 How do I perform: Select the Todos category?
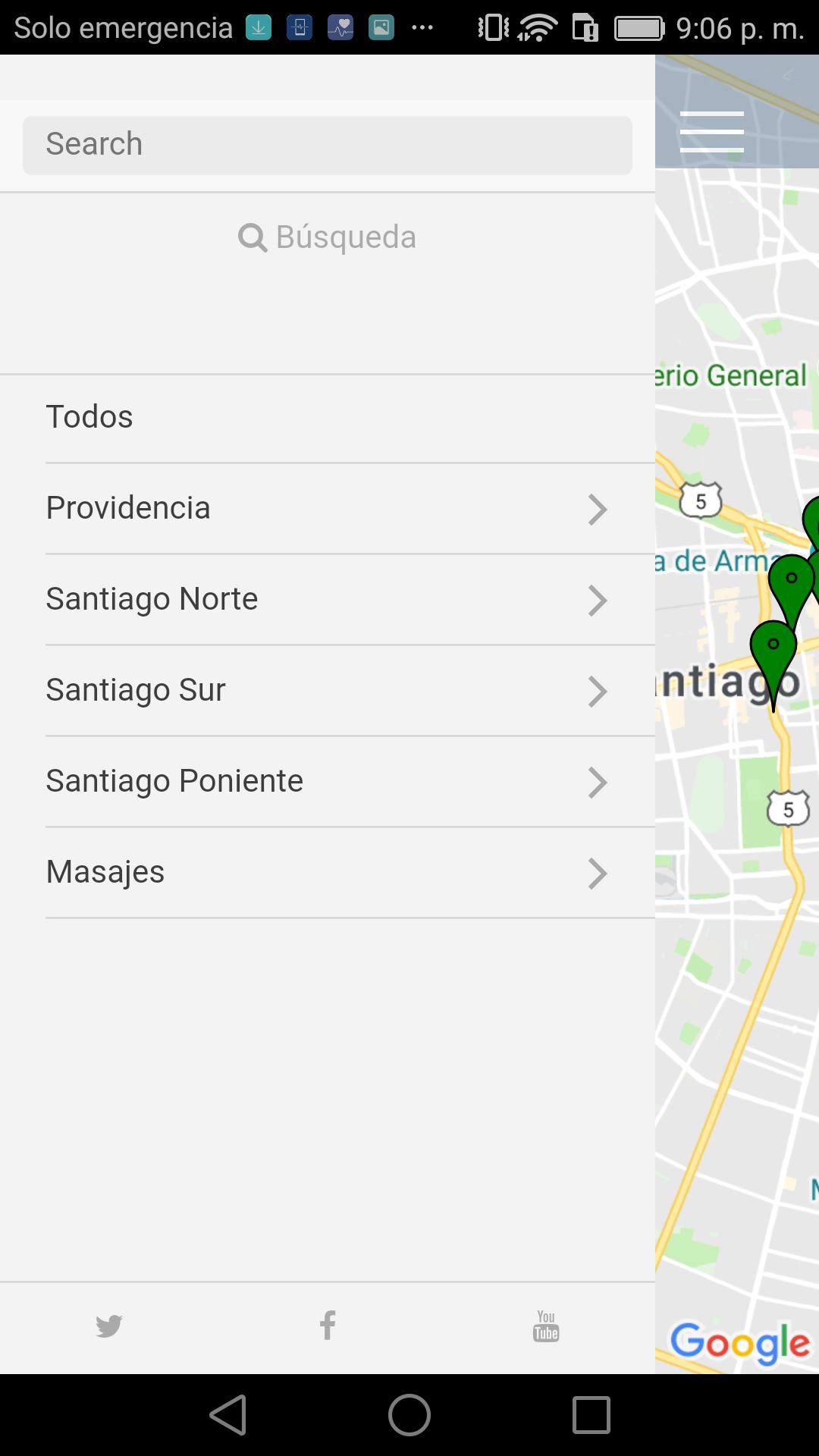coord(327,417)
